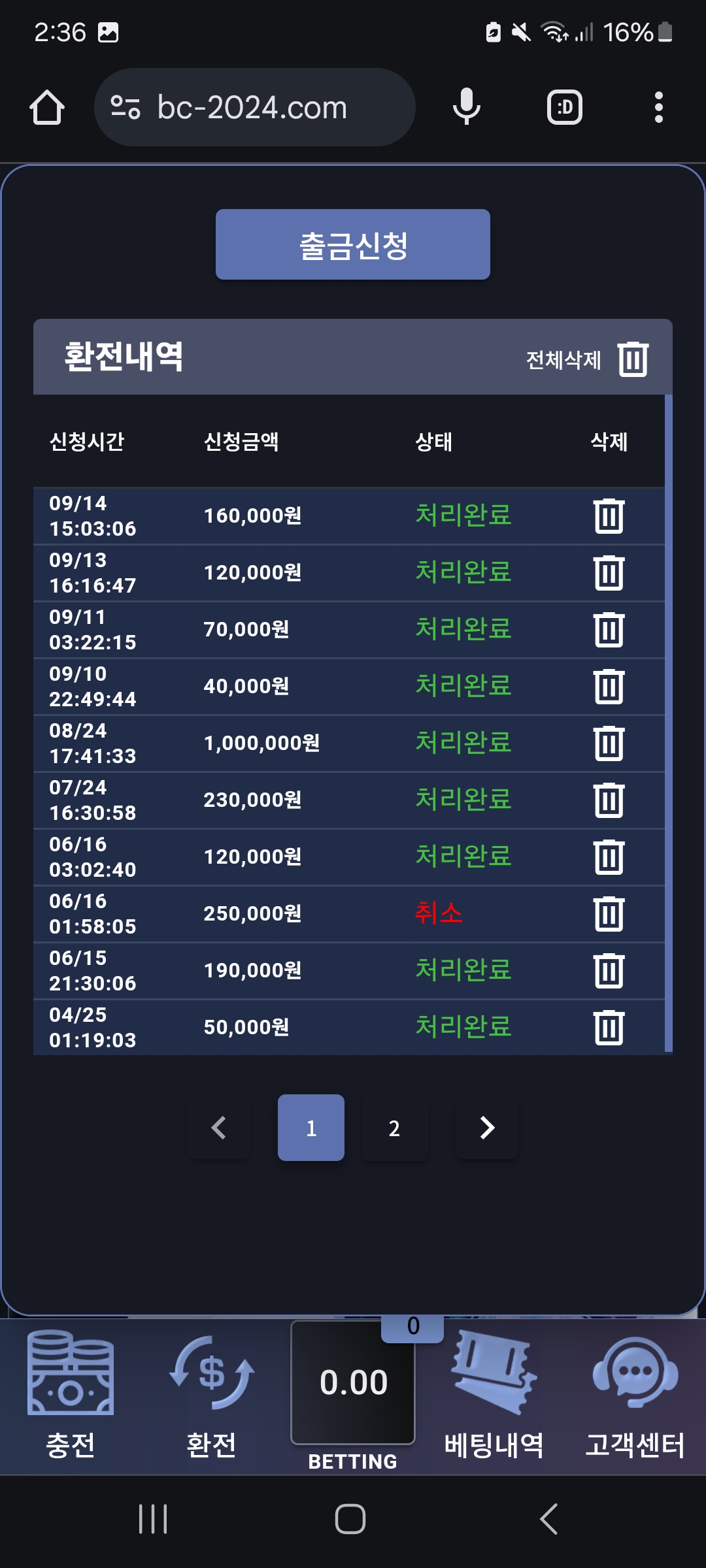Open the 환전 exchange tab
Image resolution: width=706 pixels, height=1568 pixels.
211,1396
